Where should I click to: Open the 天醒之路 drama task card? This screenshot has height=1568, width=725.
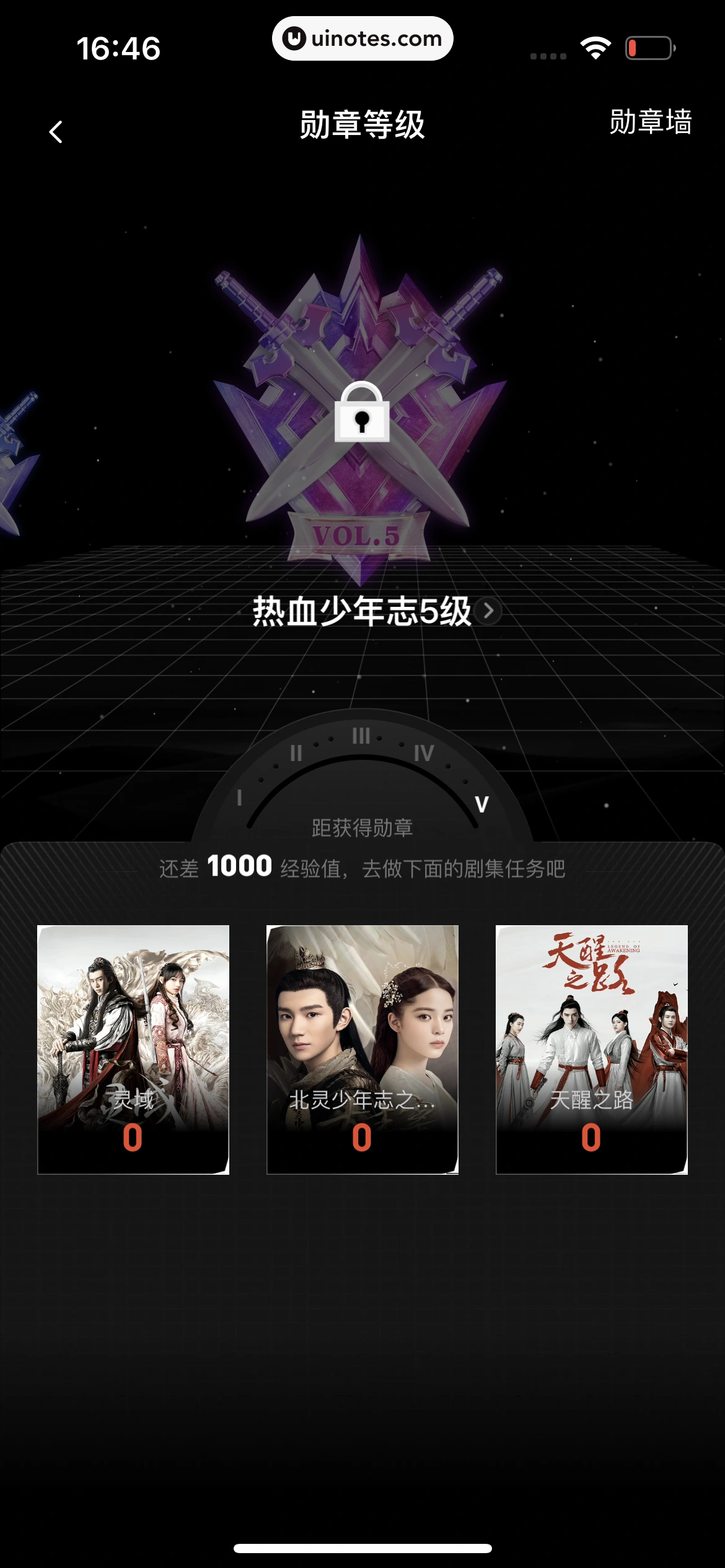(592, 1049)
